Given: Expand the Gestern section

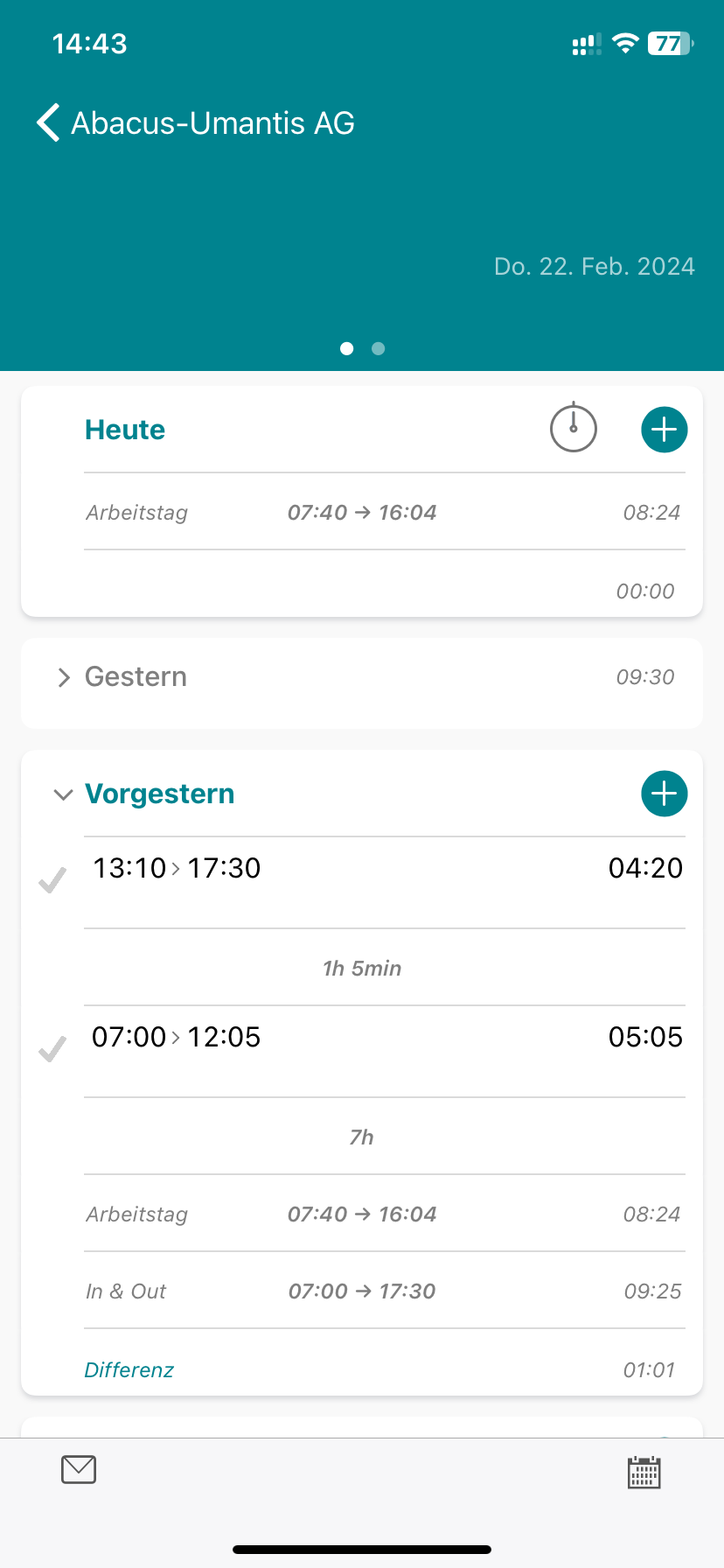Looking at the screenshot, I should click(x=64, y=677).
